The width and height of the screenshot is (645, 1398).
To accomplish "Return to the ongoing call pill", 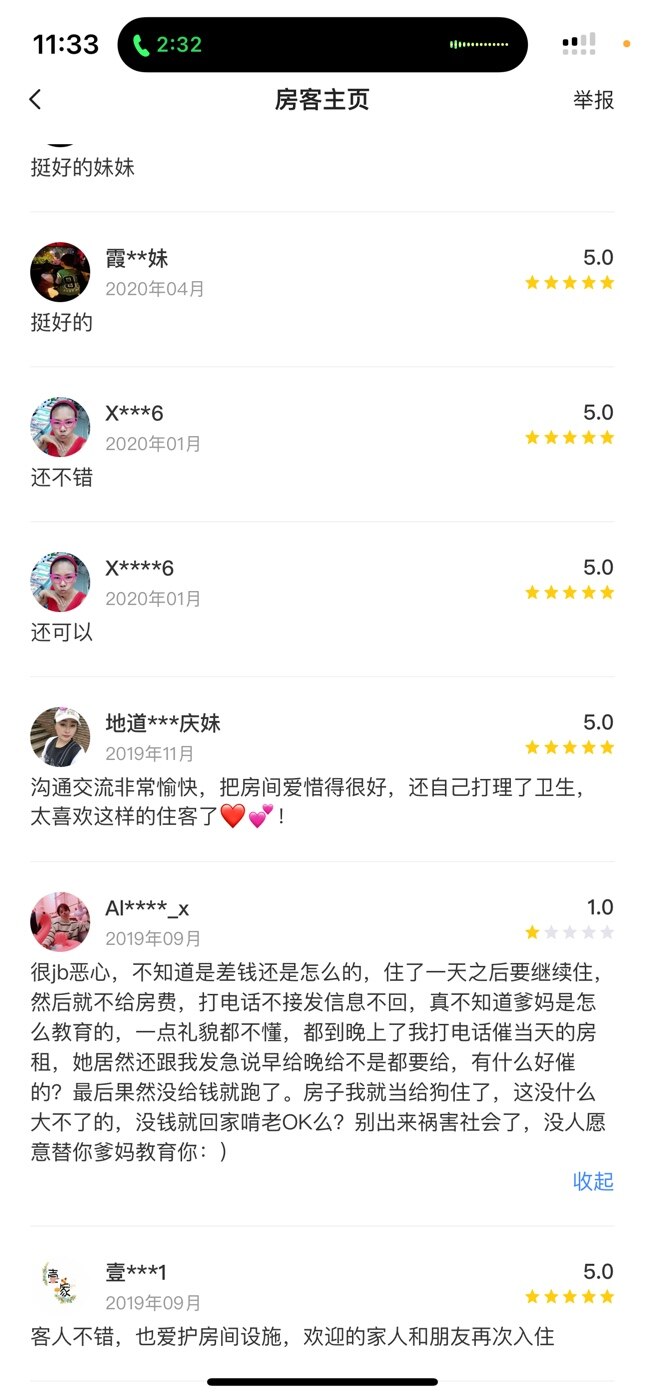I will 322,45.
